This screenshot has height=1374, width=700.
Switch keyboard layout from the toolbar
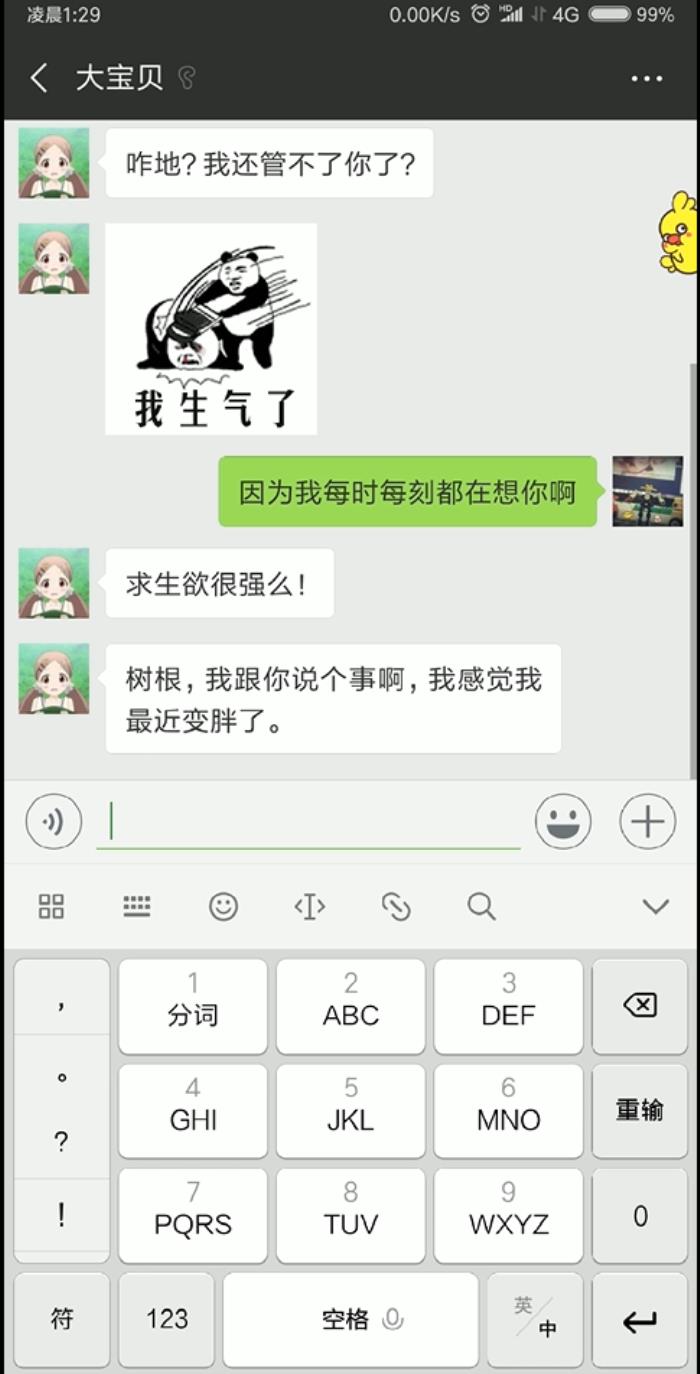coord(137,907)
